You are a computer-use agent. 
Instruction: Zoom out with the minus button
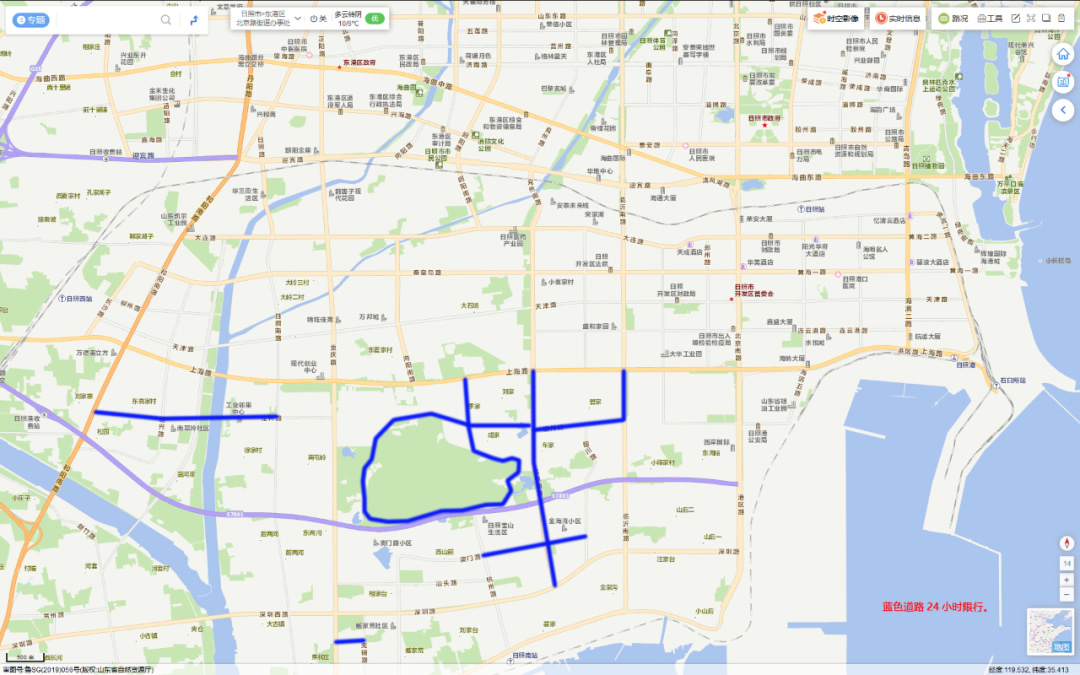pyautogui.click(x=1066, y=594)
